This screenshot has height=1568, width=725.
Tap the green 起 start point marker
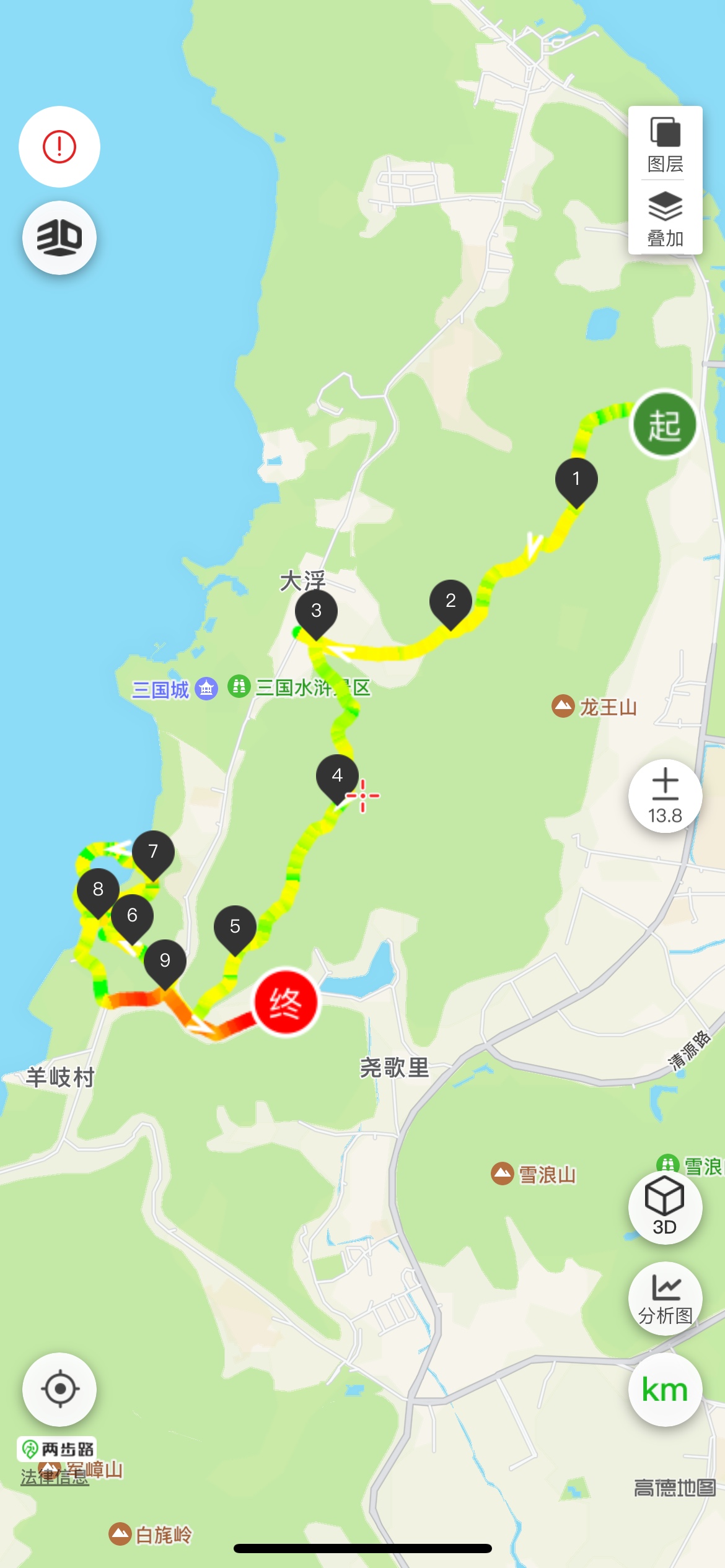coord(664,425)
